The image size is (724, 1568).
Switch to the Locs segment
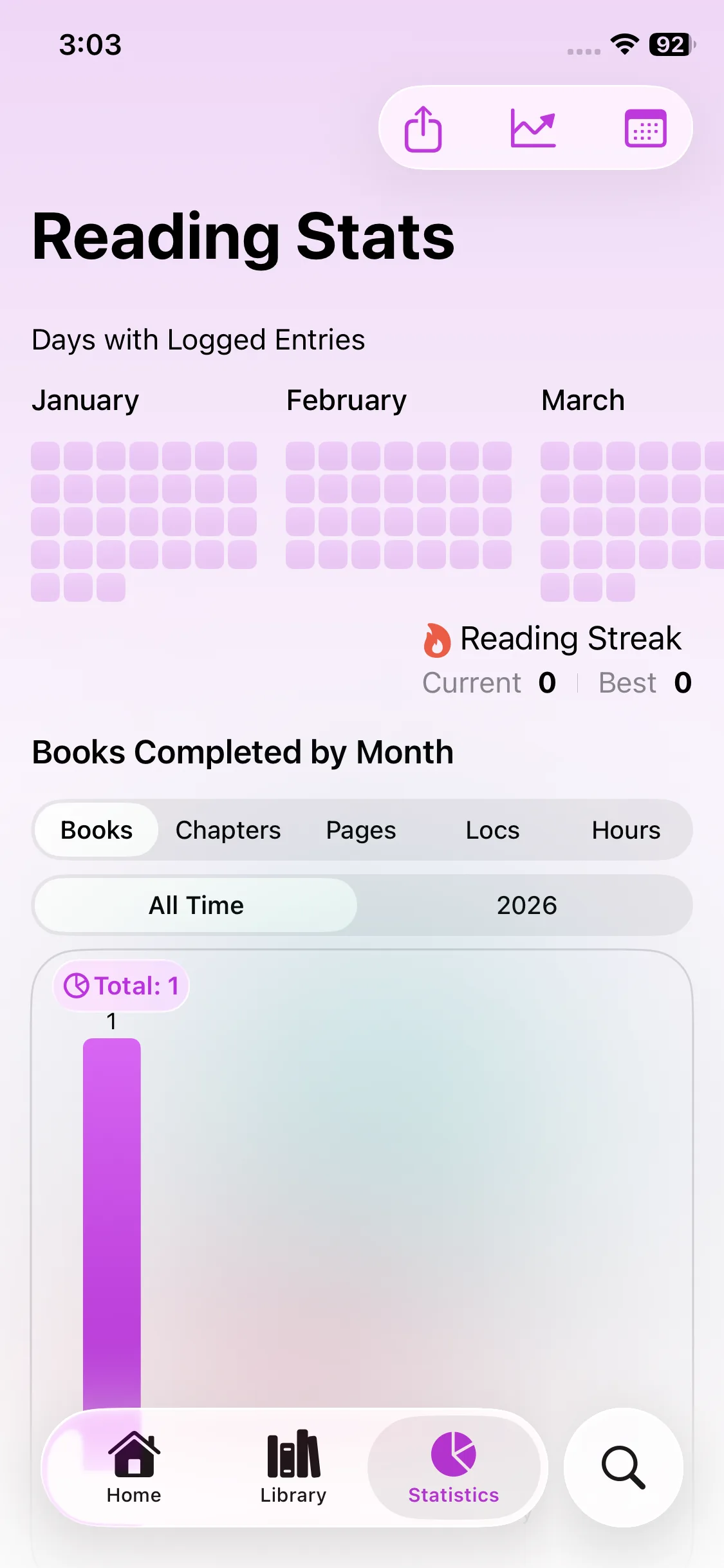point(492,830)
